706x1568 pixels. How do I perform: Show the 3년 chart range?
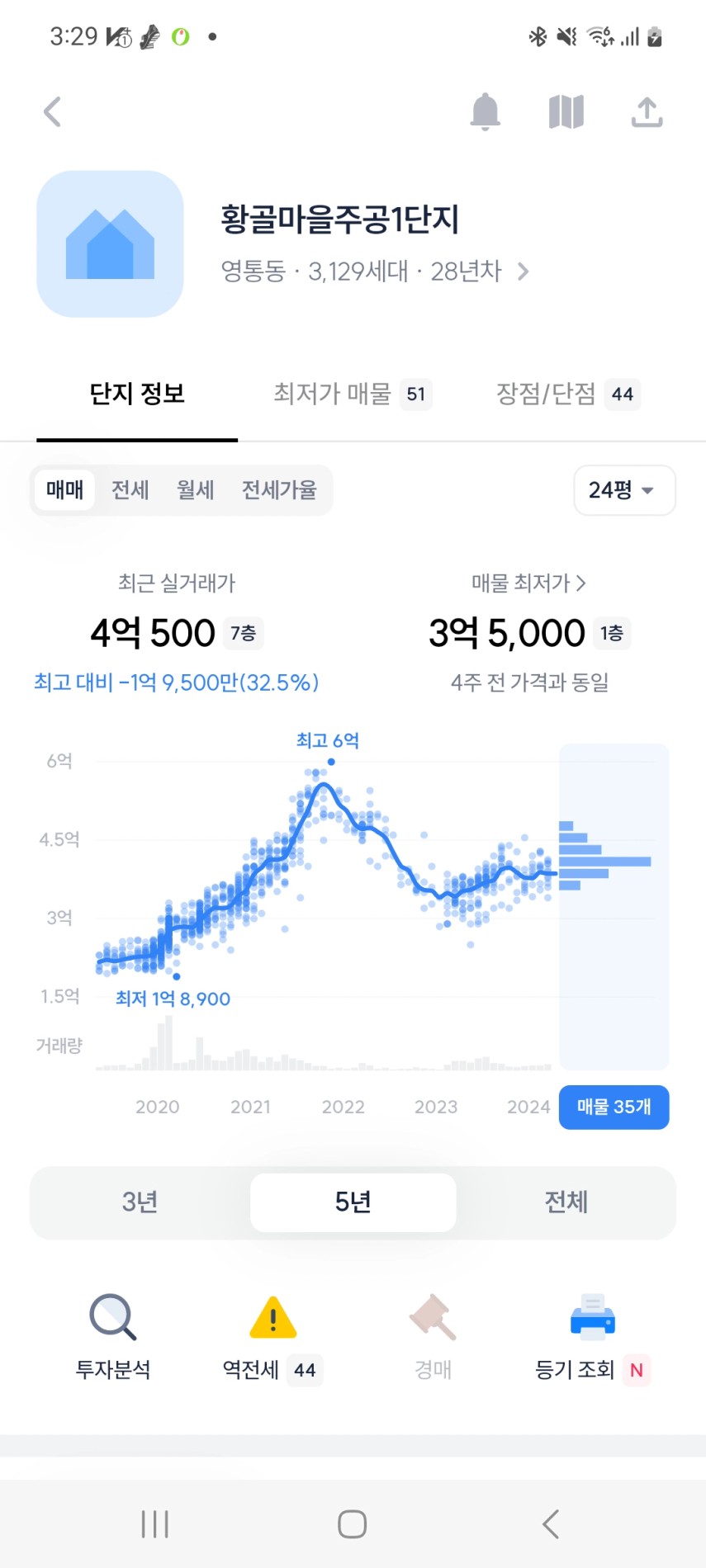pyautogui.click(x=140, y=1202)
